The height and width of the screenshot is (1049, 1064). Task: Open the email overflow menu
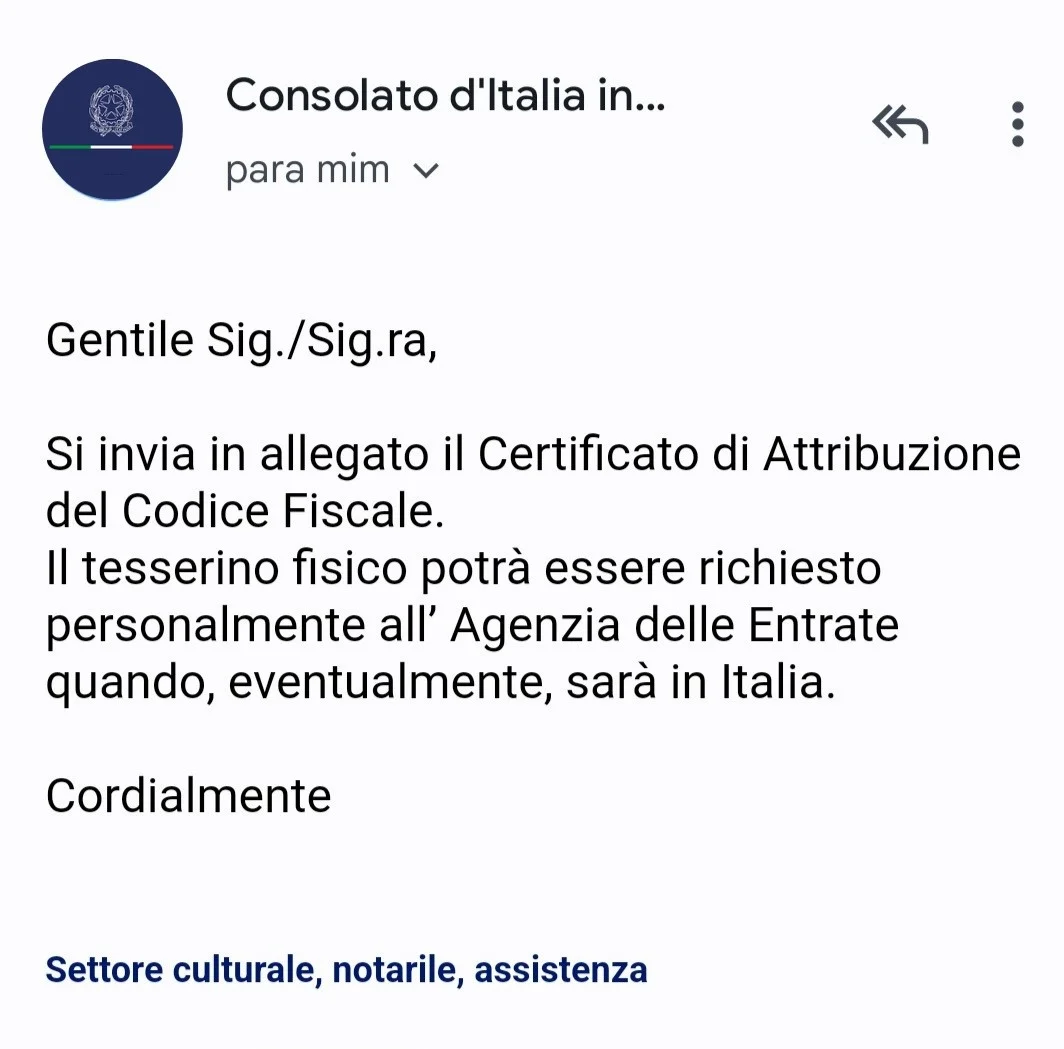1017,125
